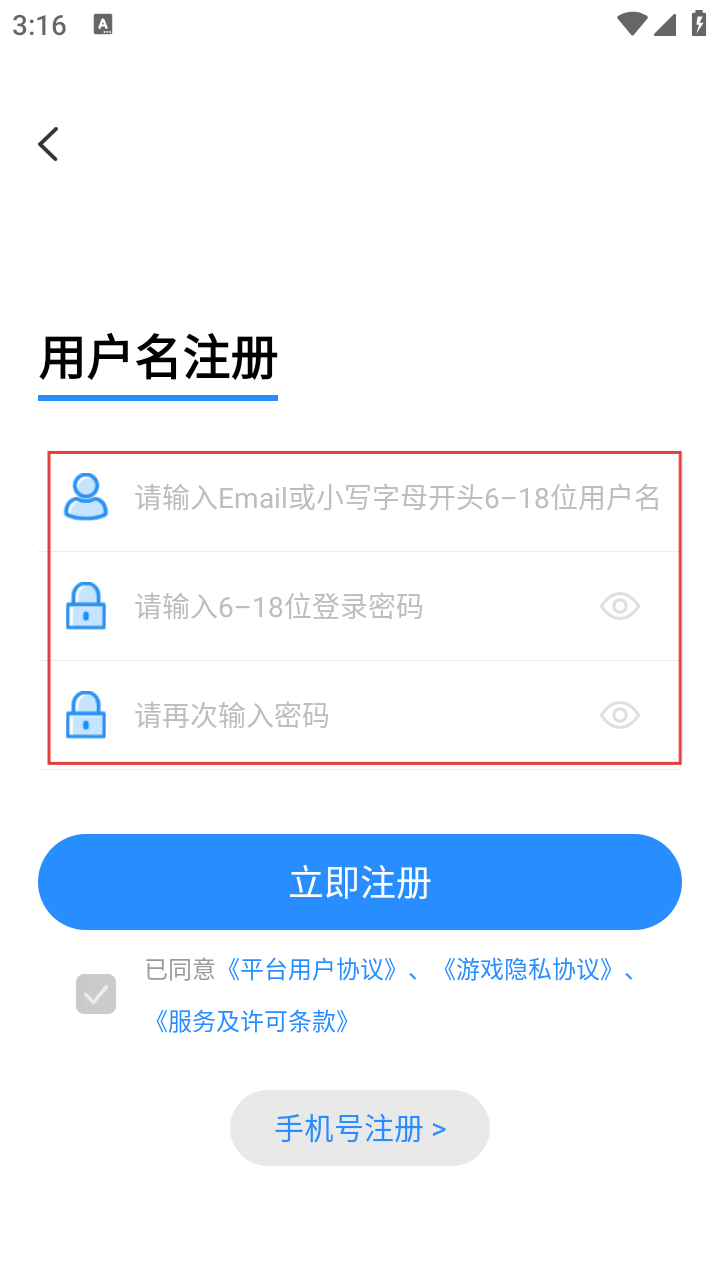This screenshot has height=1280, width=720.
Task: Reveal text in the confirm password field
Action: click(620, 715)
